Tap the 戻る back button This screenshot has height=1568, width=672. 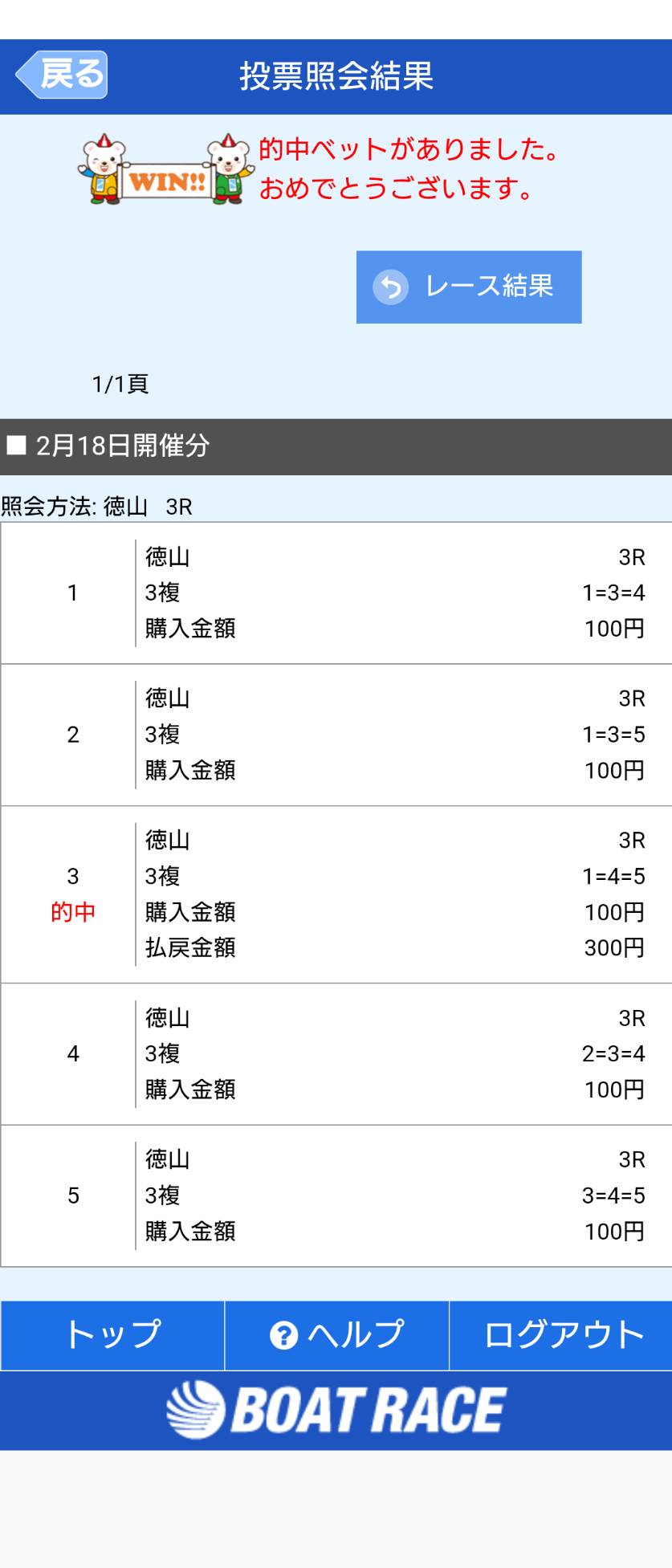point(62,75)
